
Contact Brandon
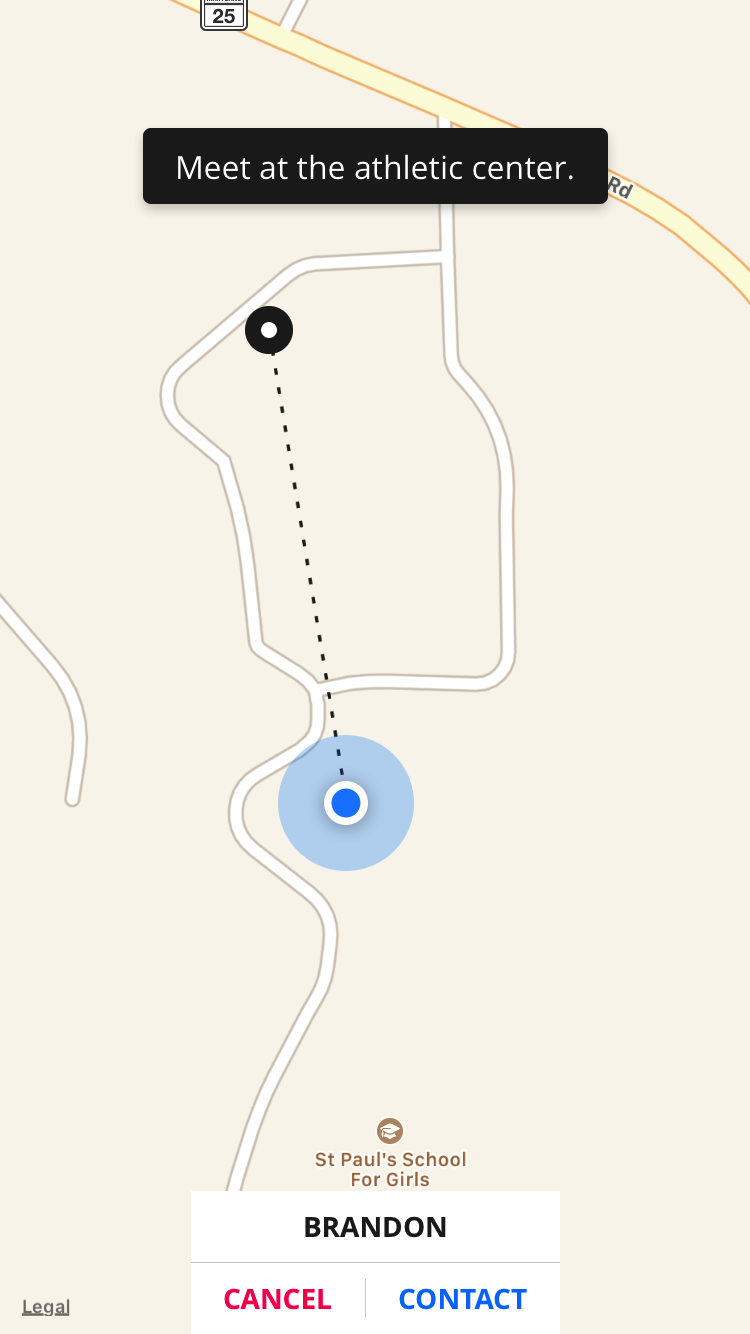462,1298
